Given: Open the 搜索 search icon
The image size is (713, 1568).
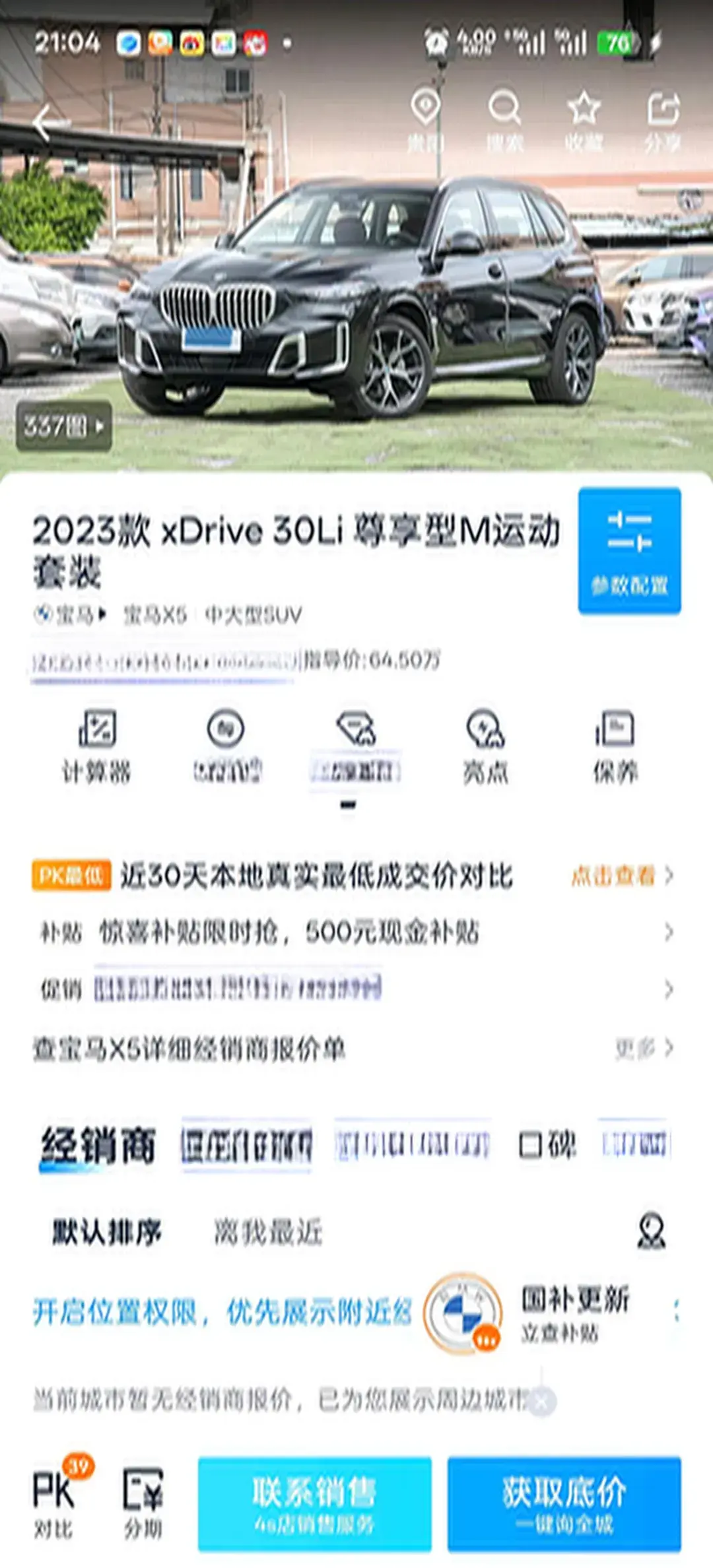Looking at the screenshot, I should point(504,120).
